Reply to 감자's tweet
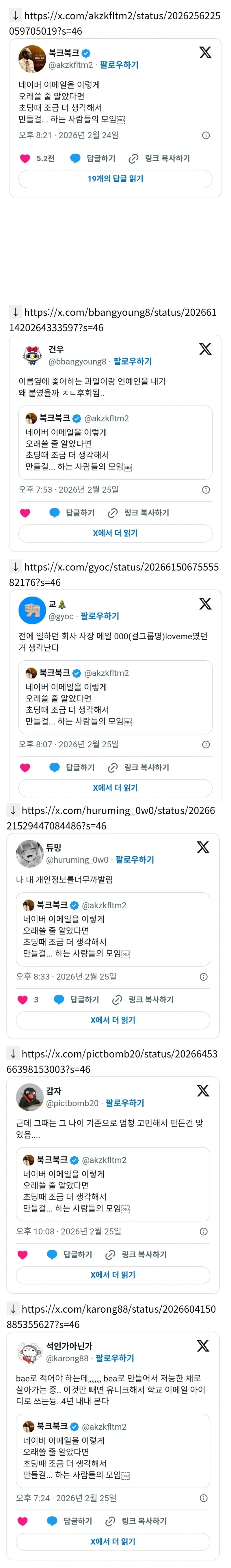The height and width of the screenshot is (1568, 231). pos(70,1254)
